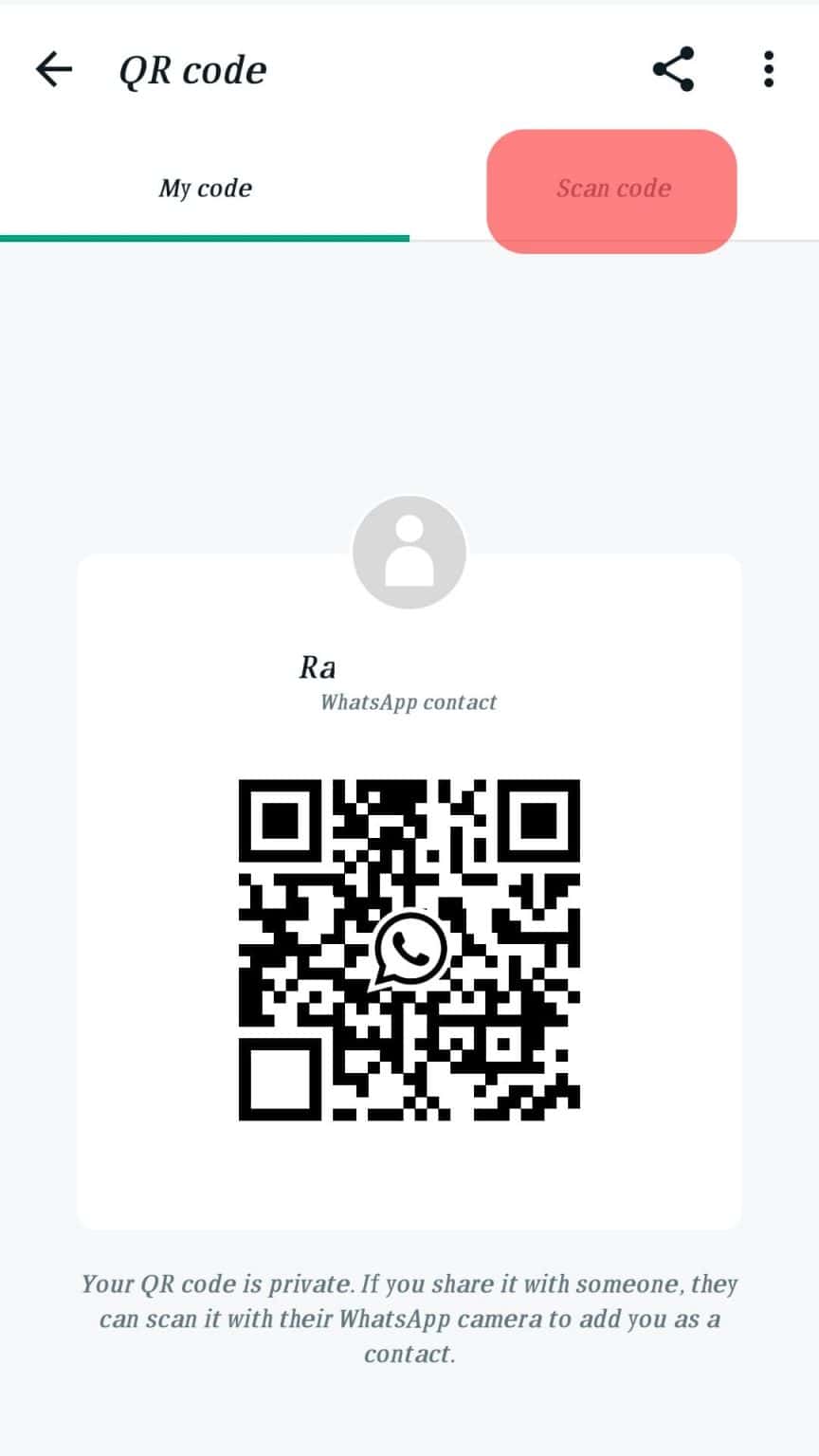Image resolution: width=819 pixels, height=1456 pixels.
Task: Open the overflow menu
Action: tap(769, 69)
